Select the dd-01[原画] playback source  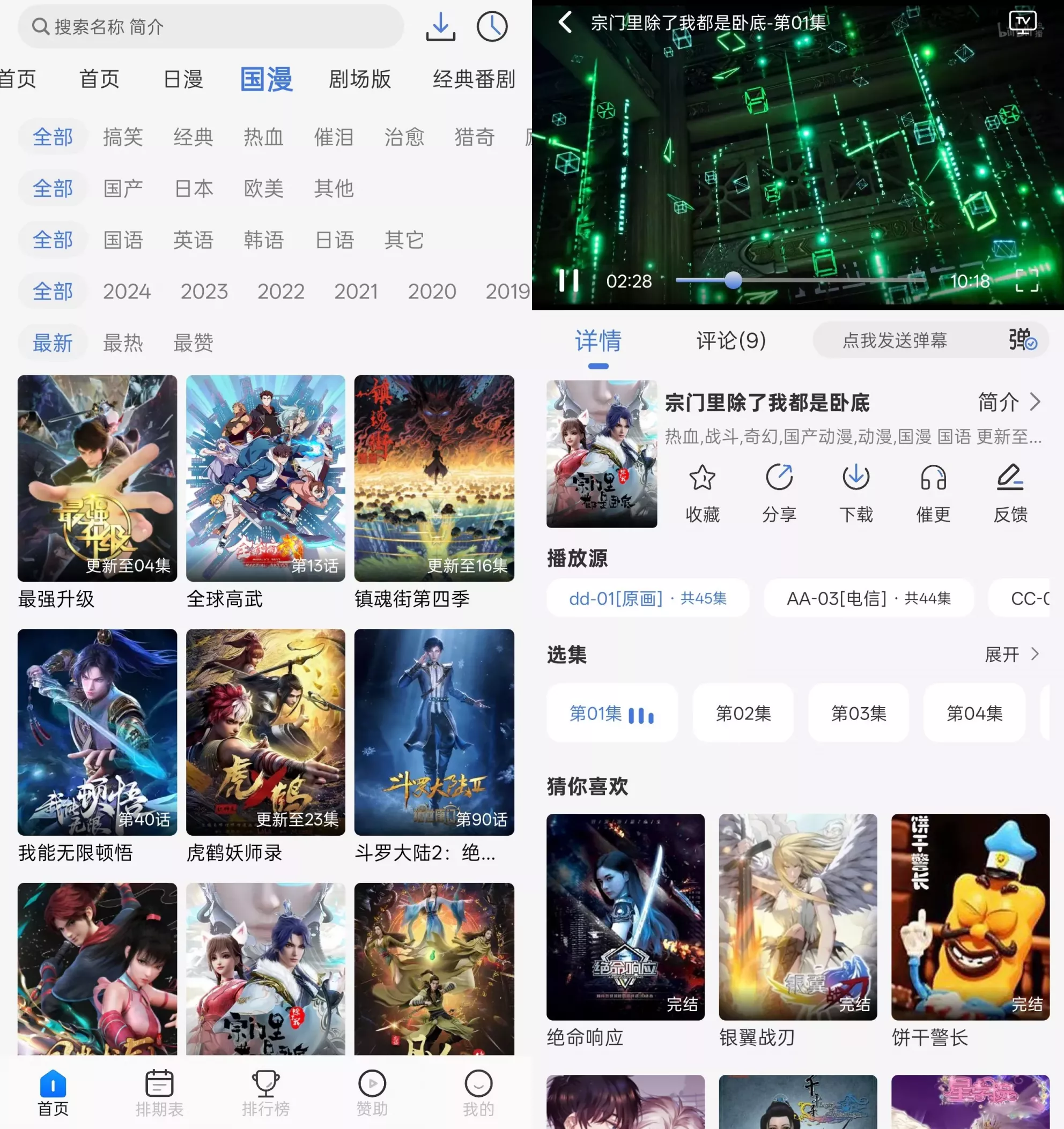coord(648,598)
